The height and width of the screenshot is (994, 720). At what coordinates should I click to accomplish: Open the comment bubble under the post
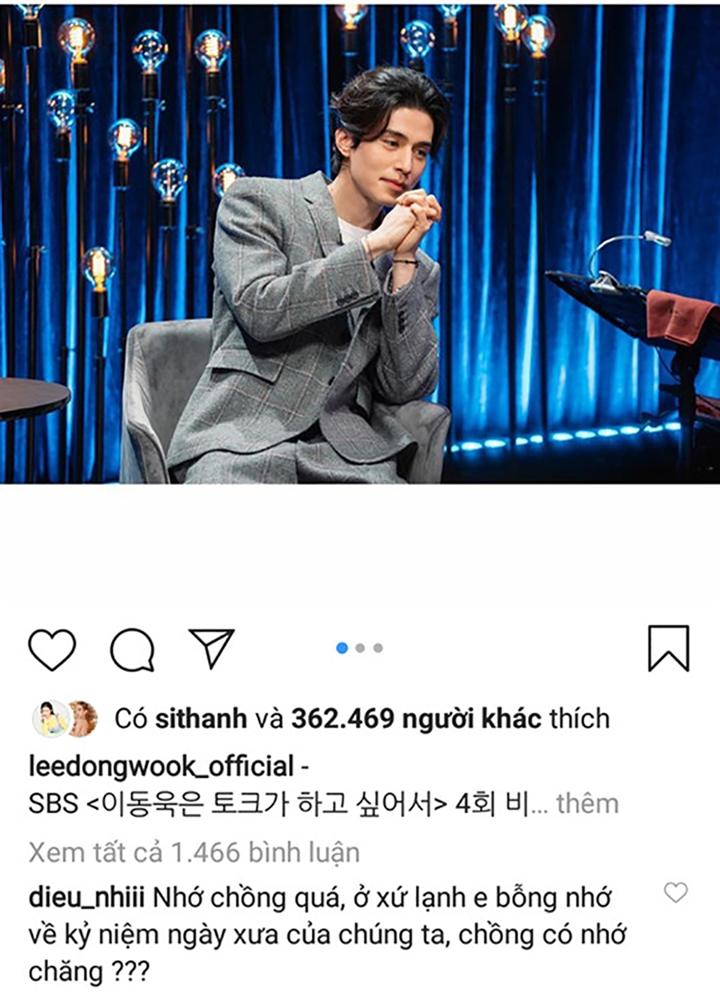[132, 650]
